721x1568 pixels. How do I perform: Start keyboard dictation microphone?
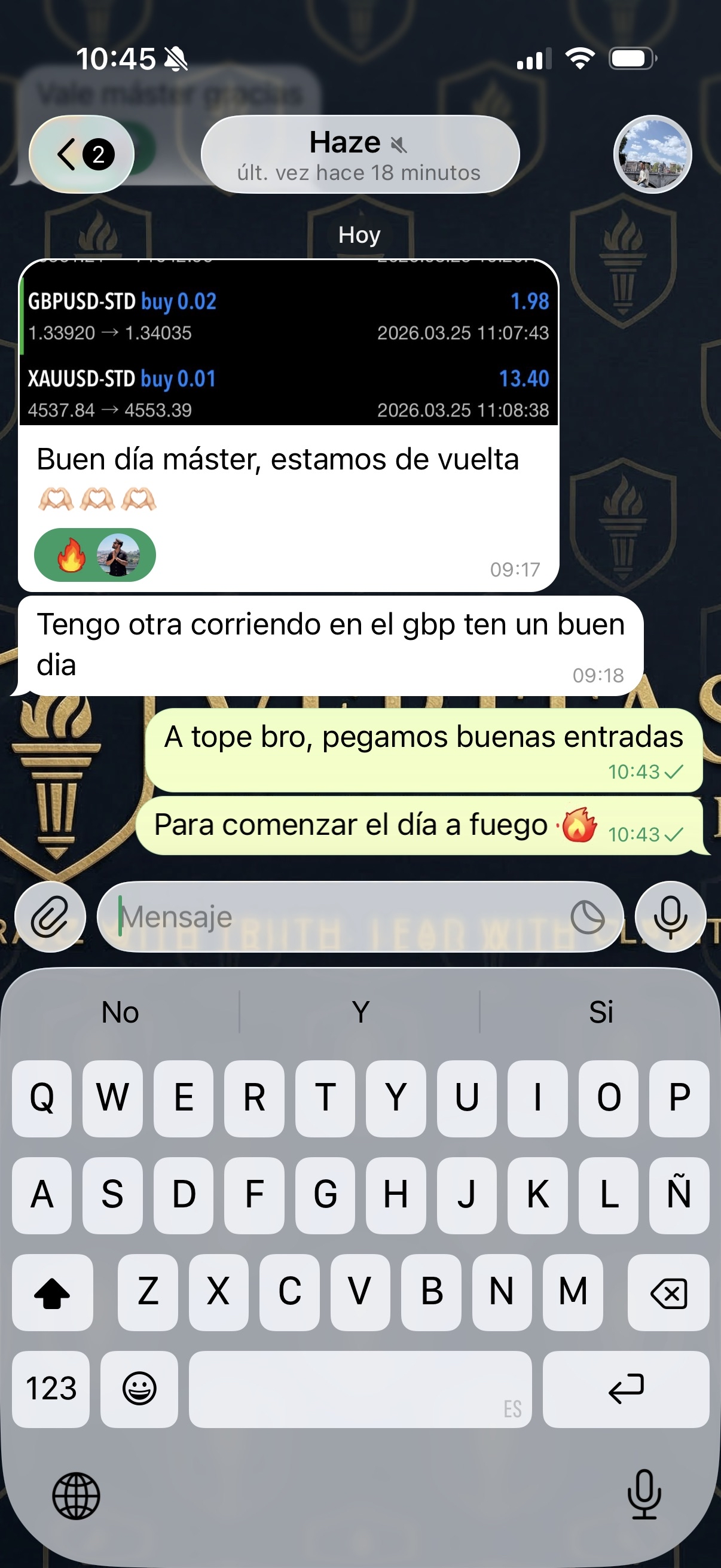[644, 1494]
